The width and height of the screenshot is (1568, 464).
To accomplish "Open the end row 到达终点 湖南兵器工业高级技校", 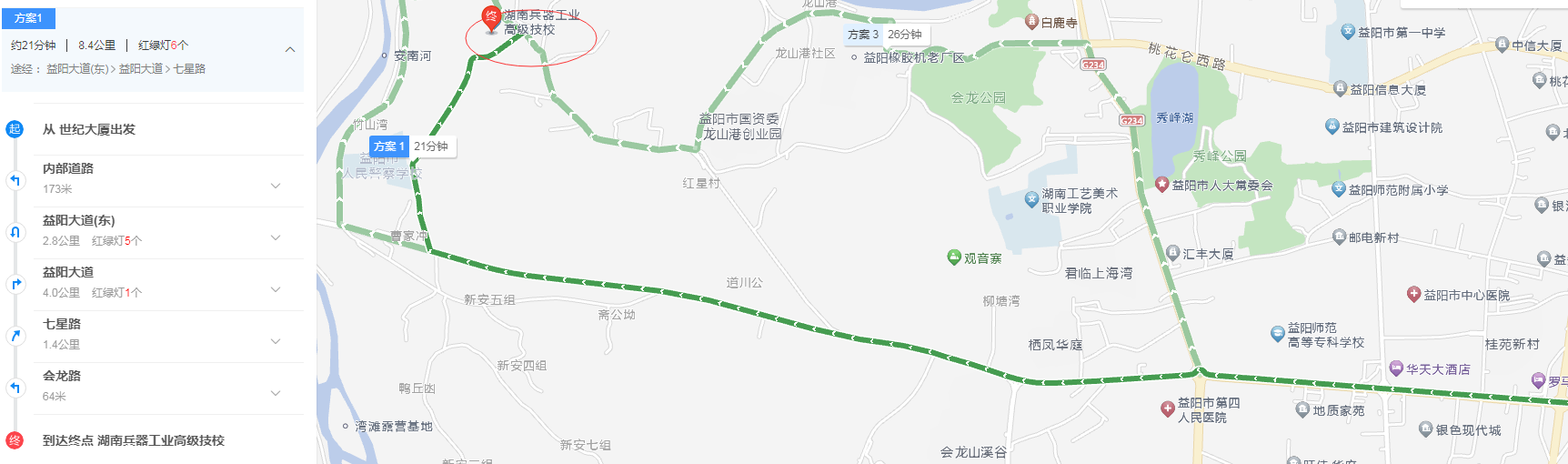I will [x=133, y=440].
